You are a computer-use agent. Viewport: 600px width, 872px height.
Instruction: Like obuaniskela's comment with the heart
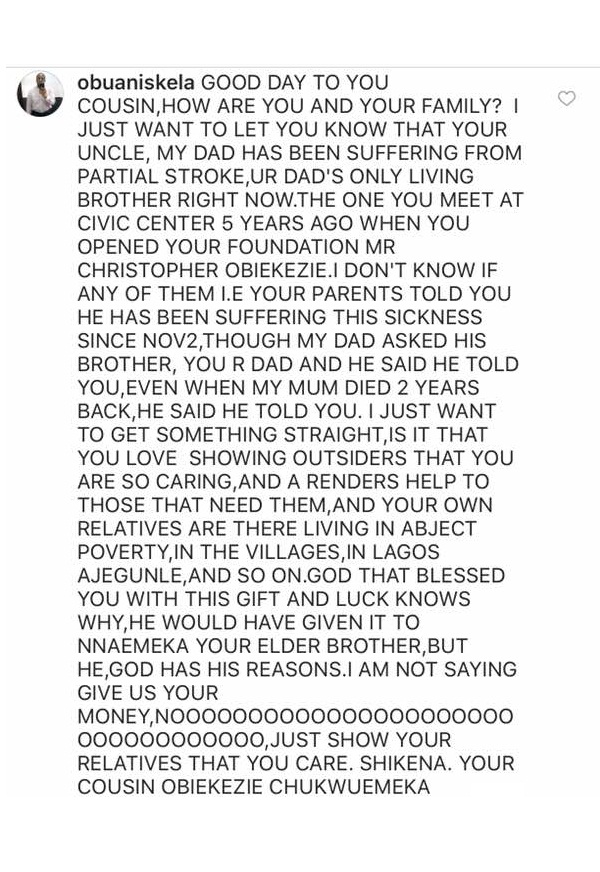click(566, 98)
